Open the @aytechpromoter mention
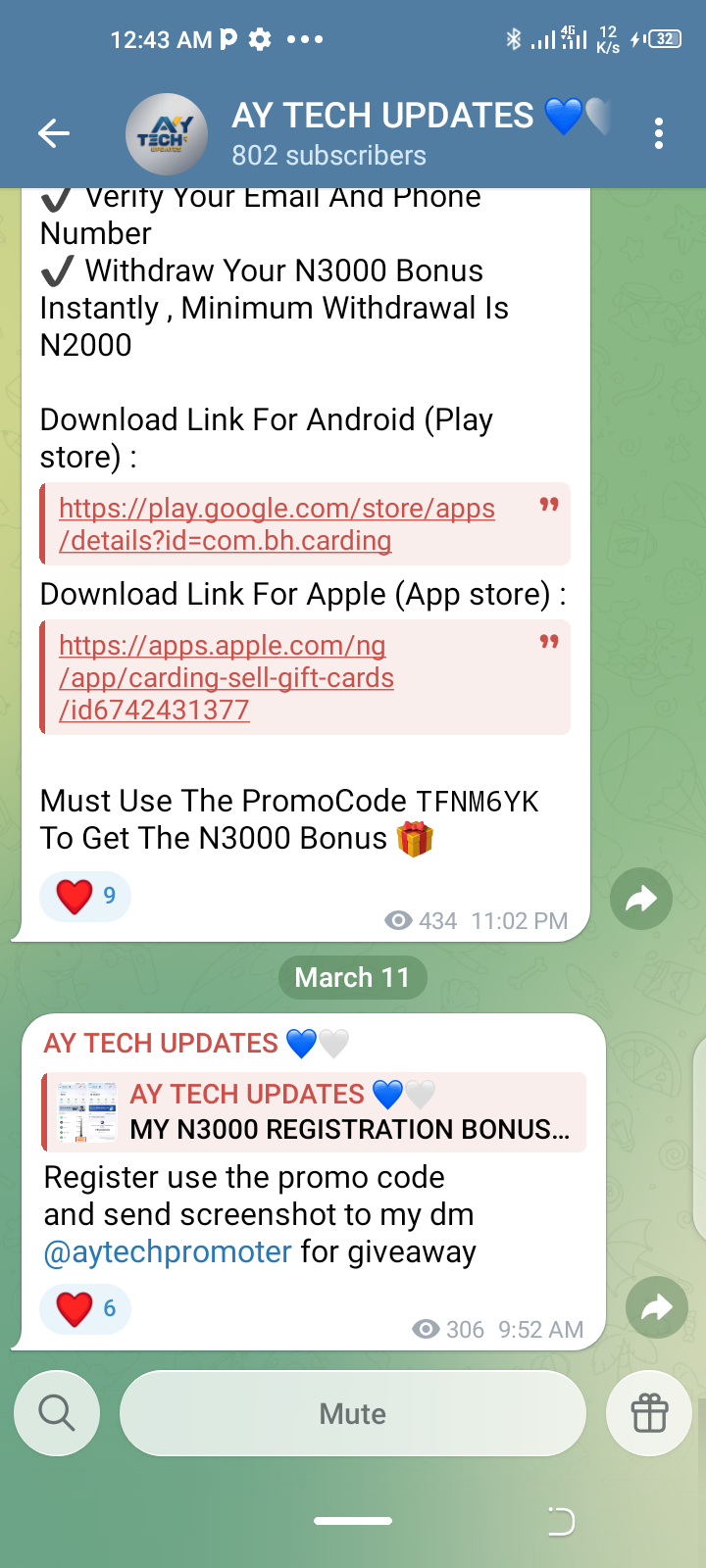 point(168,1251)
